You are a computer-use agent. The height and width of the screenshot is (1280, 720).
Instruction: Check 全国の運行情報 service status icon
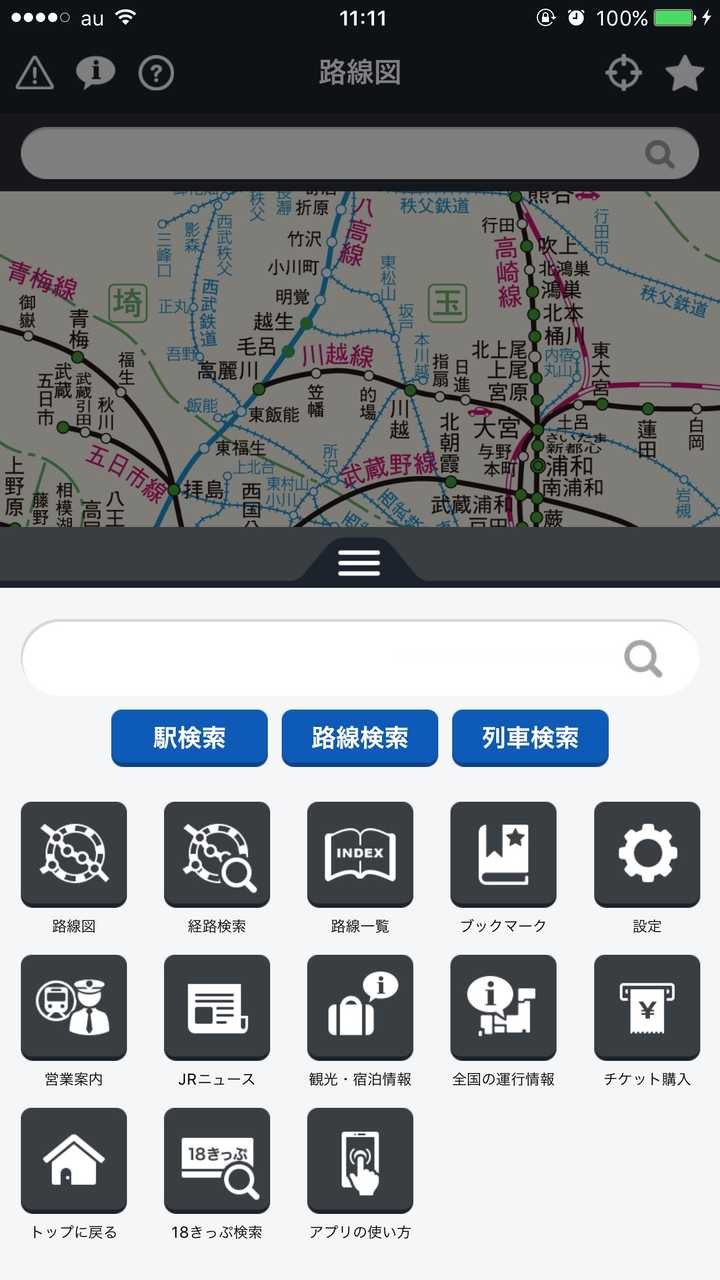(503, 1008)
